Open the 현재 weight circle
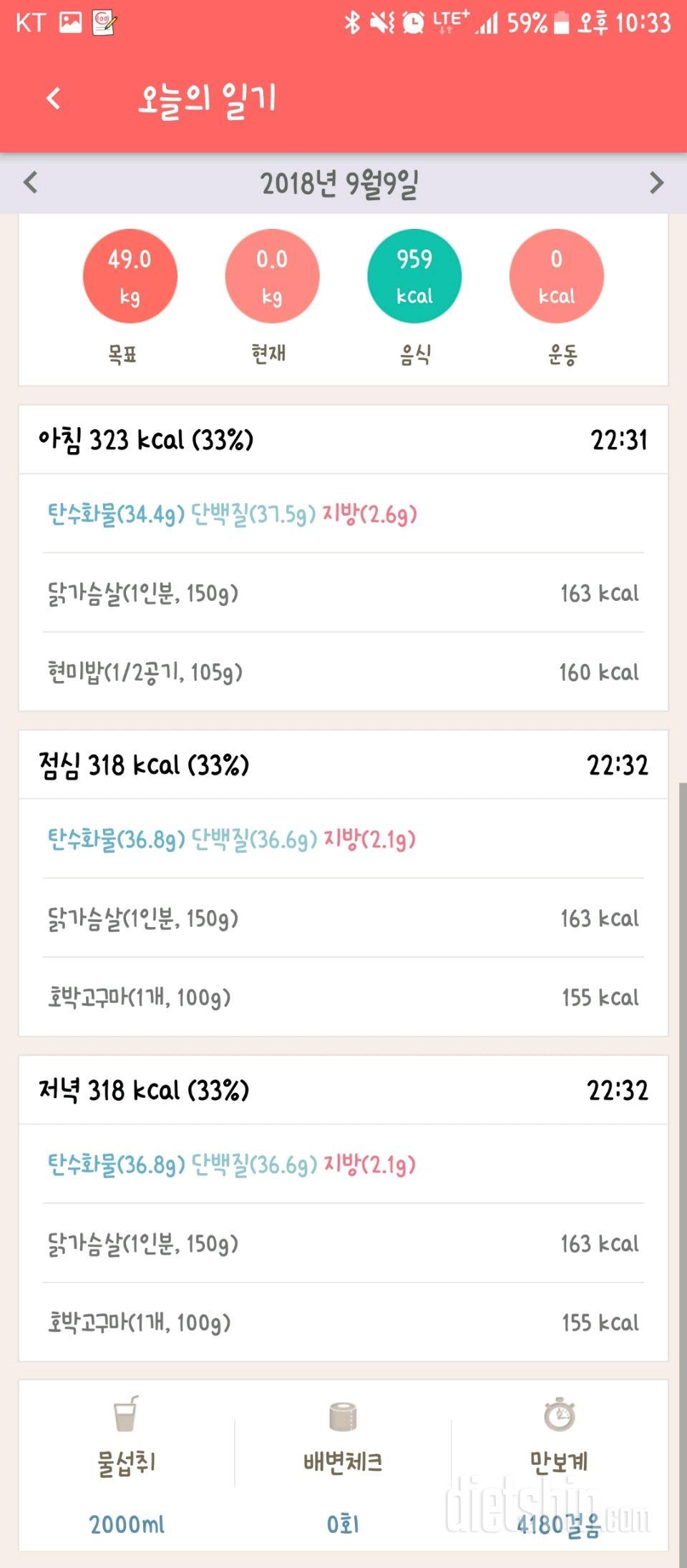 pyautogui.click(x=272, y=276)
